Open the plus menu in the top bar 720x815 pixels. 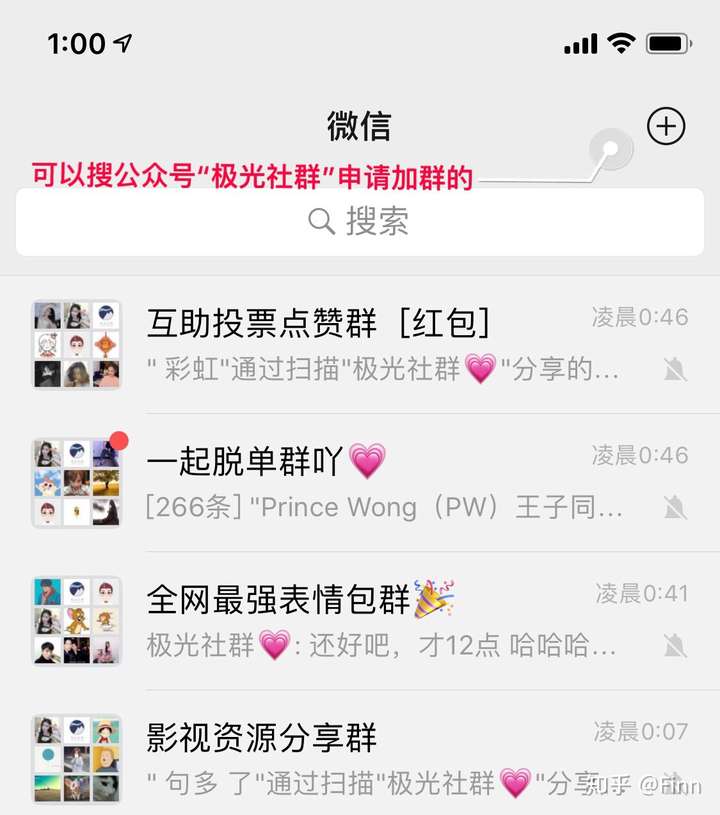point(666,127)
